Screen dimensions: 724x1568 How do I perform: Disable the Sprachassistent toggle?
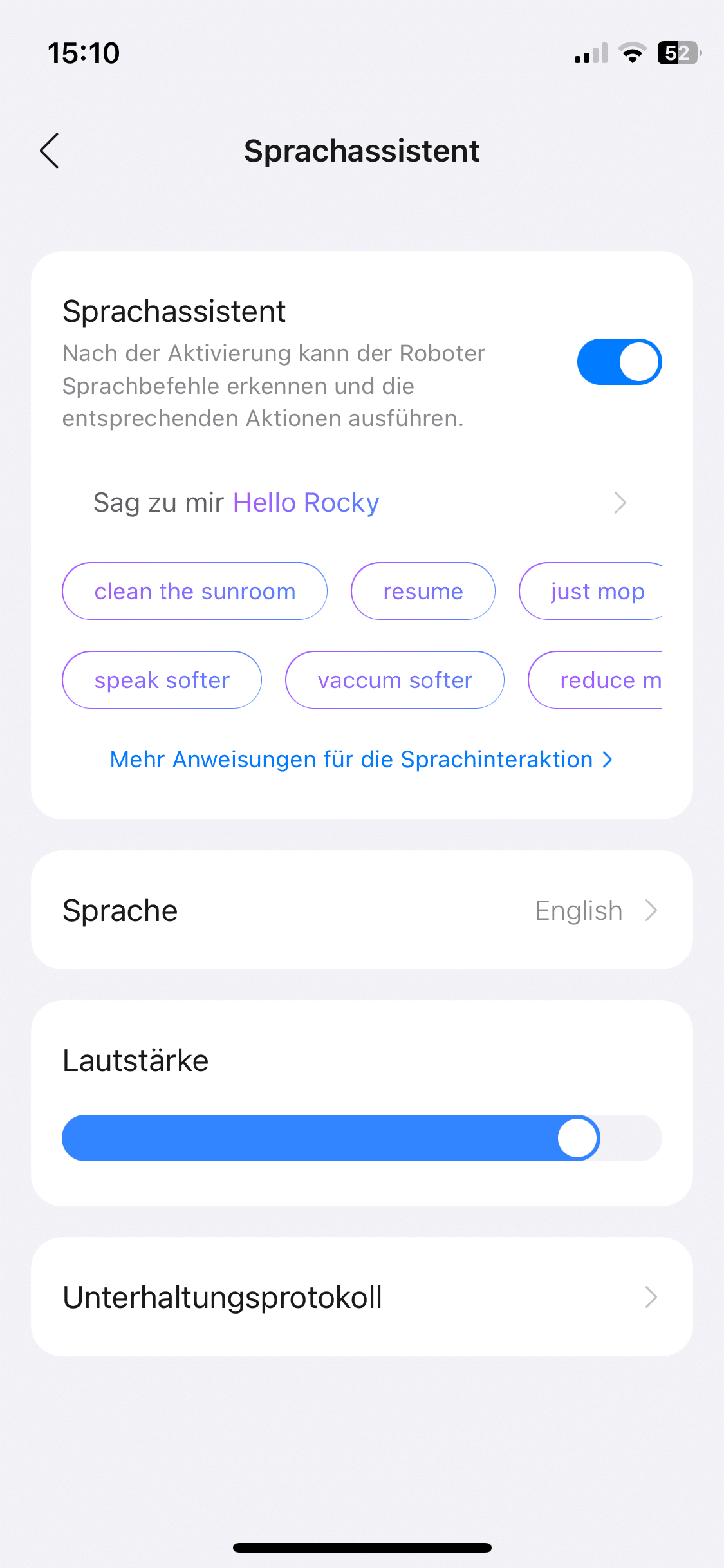[619, 362]
